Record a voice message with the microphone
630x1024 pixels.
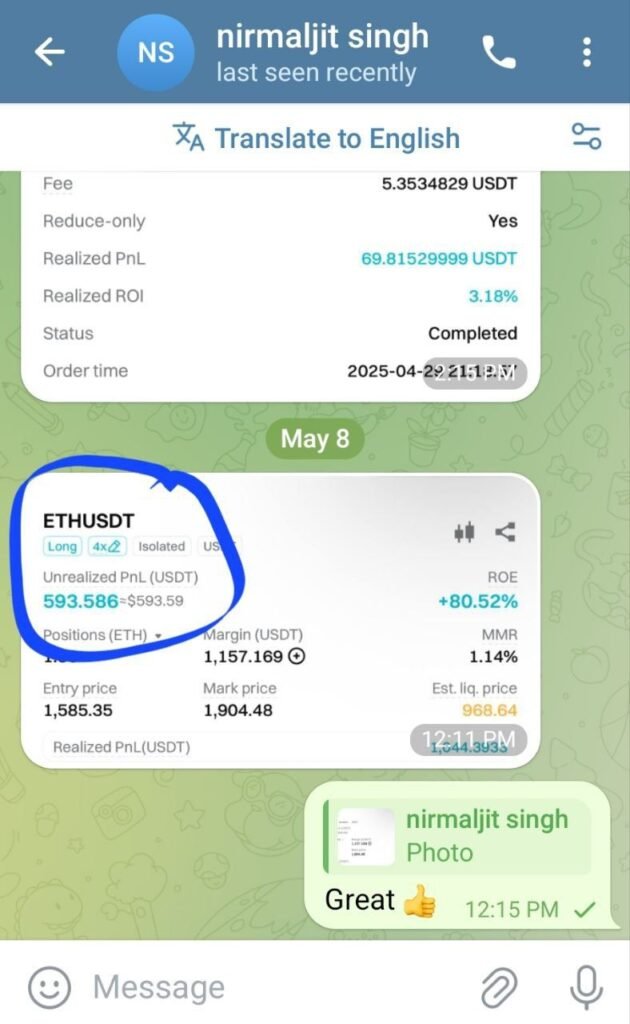[586, 988]
